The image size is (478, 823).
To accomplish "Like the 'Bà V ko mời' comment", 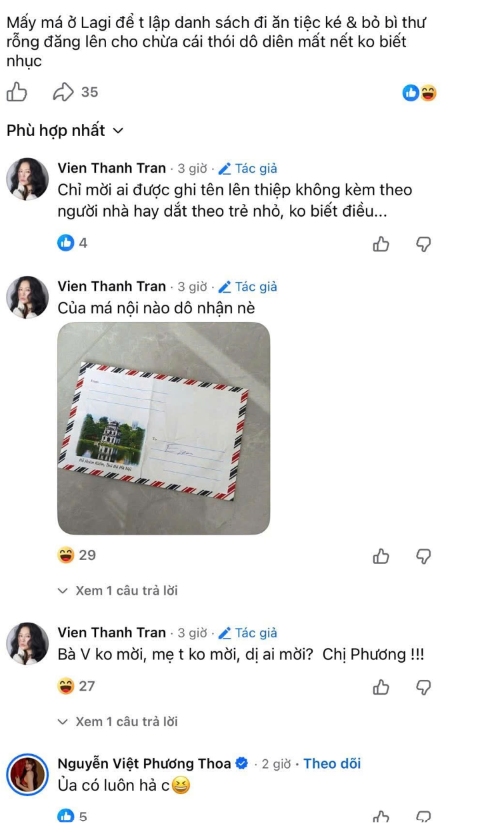I will click(x=381, y=687).
